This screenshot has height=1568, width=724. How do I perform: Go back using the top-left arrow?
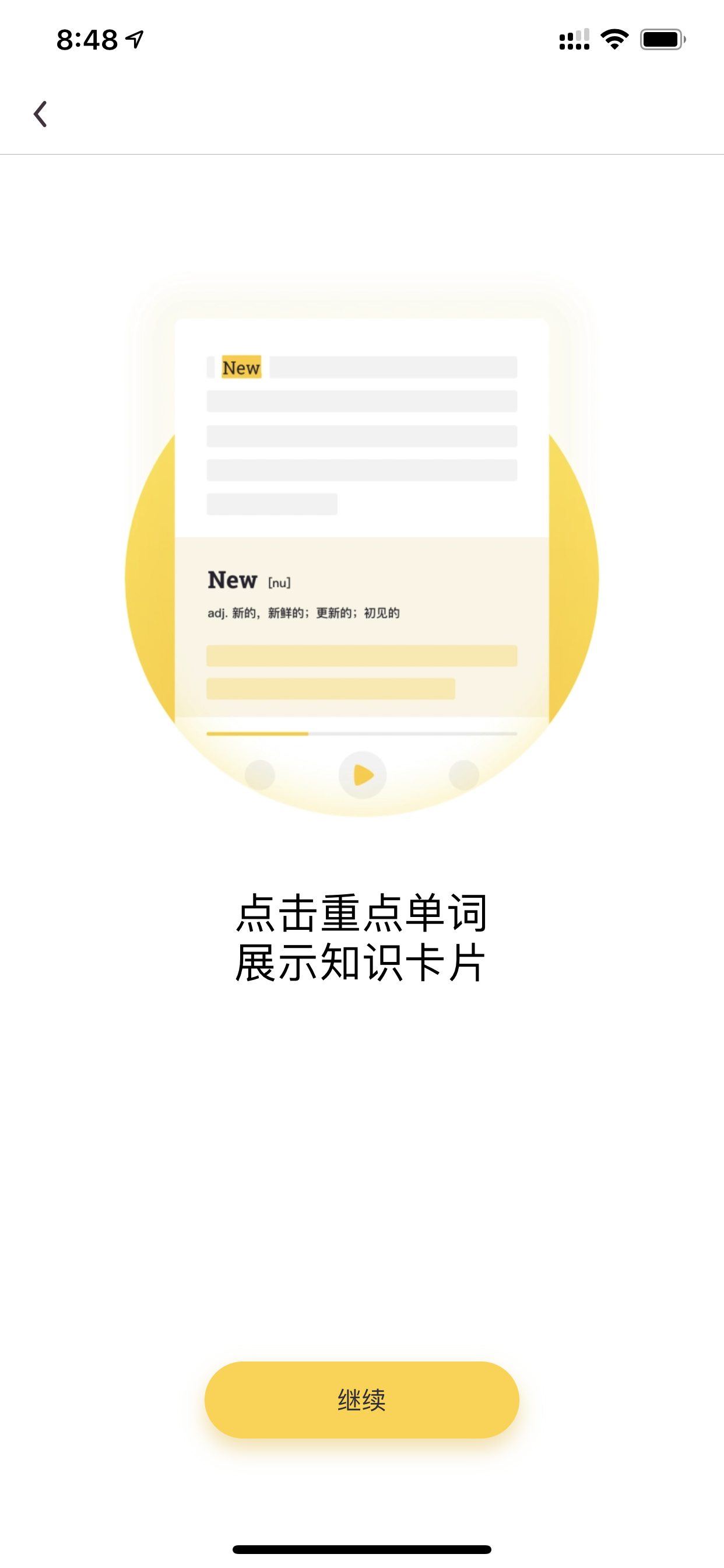coord(40,114)
